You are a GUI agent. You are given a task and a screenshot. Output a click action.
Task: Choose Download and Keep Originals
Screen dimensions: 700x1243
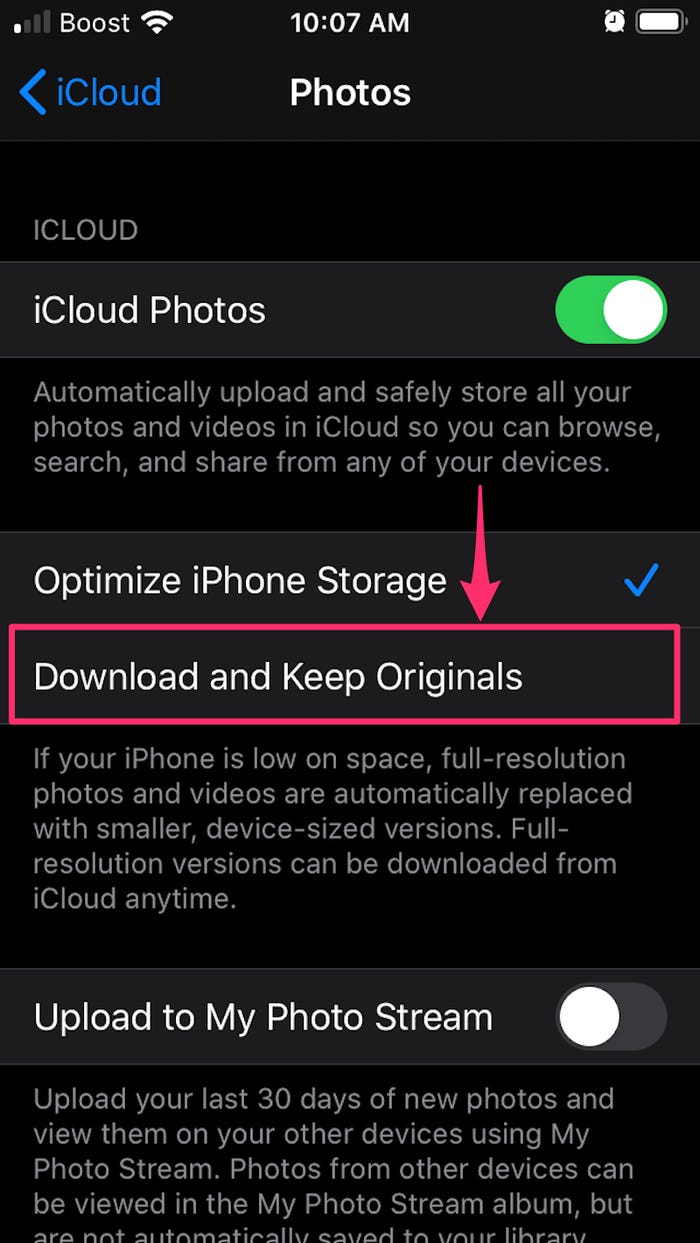278,677
